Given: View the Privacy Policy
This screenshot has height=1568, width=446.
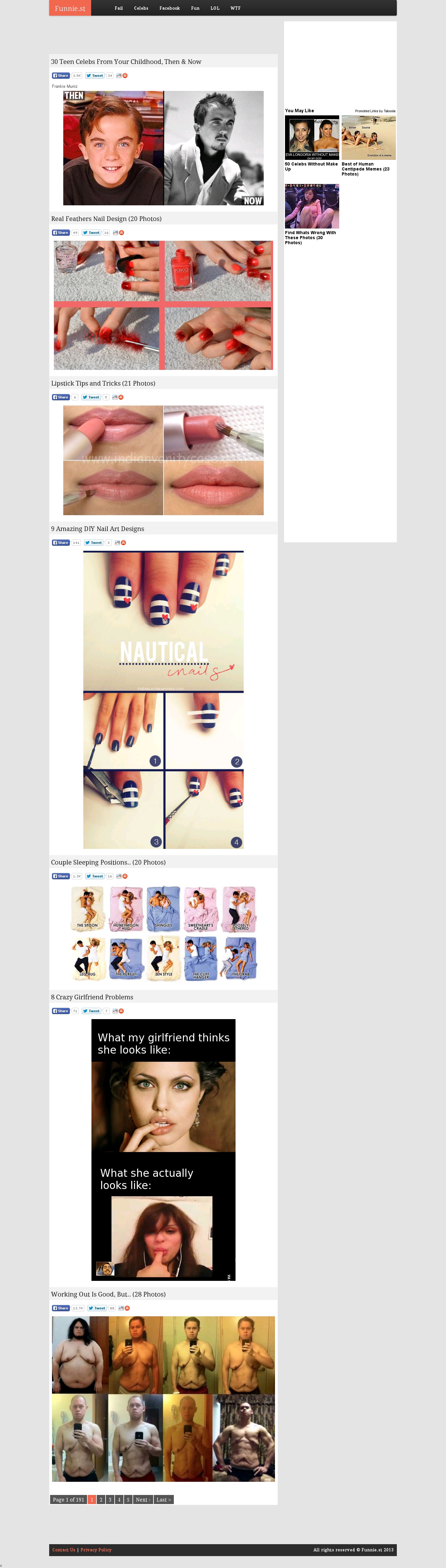Looking at the screenshot, I should pyautogui.click(x=96, y=1550).
